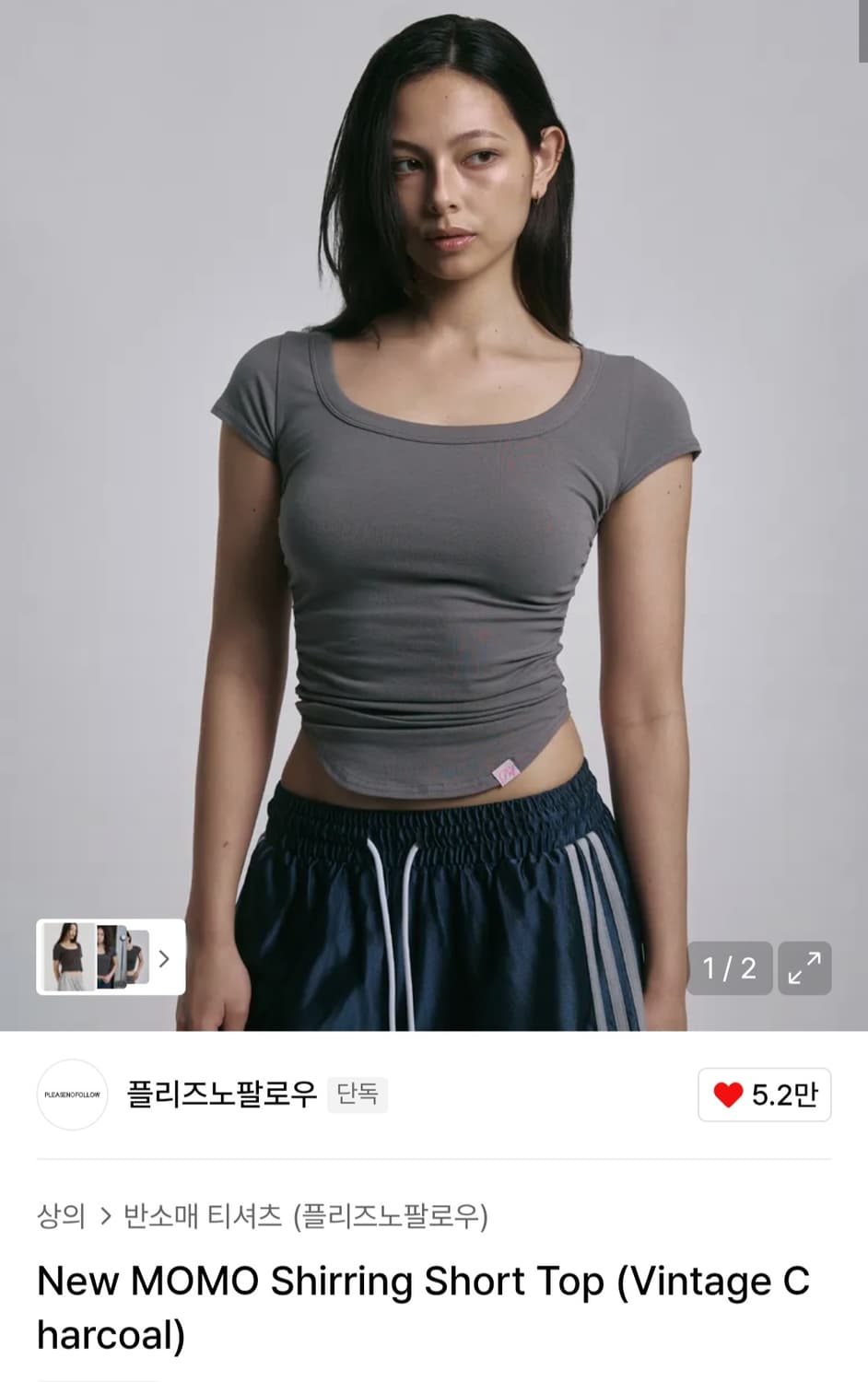
Task: Click the image counter showing 1/2
Action: 730,967
